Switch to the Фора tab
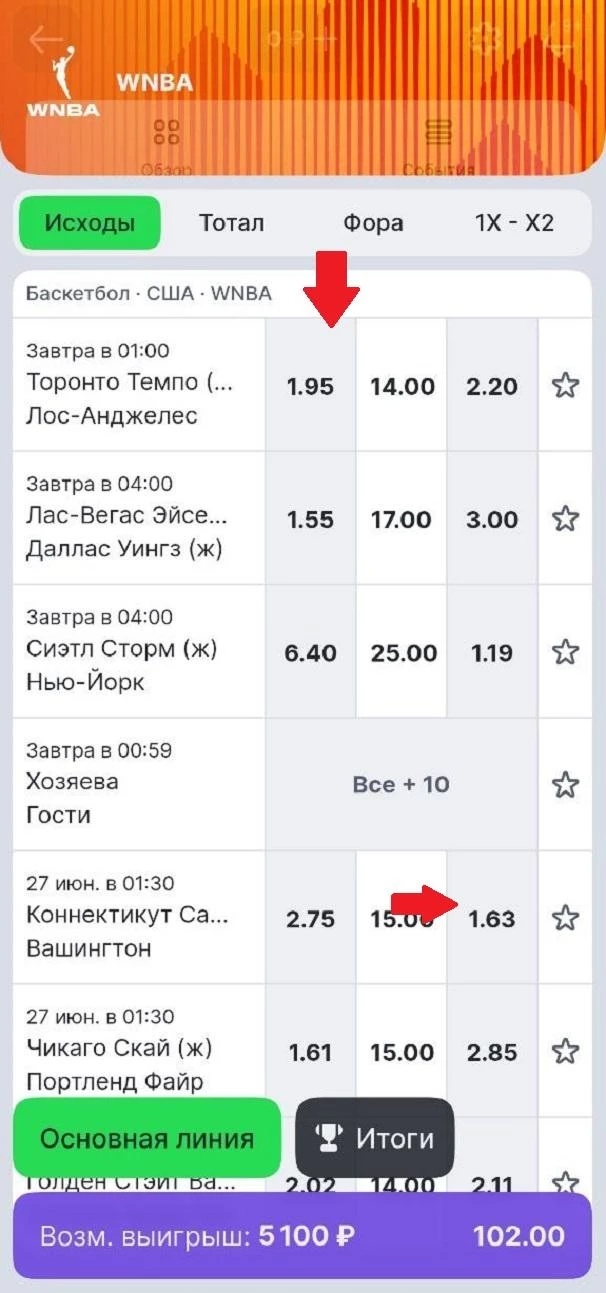The width and height of the screenshot is (606, 1293). click(x=373, y=222)
